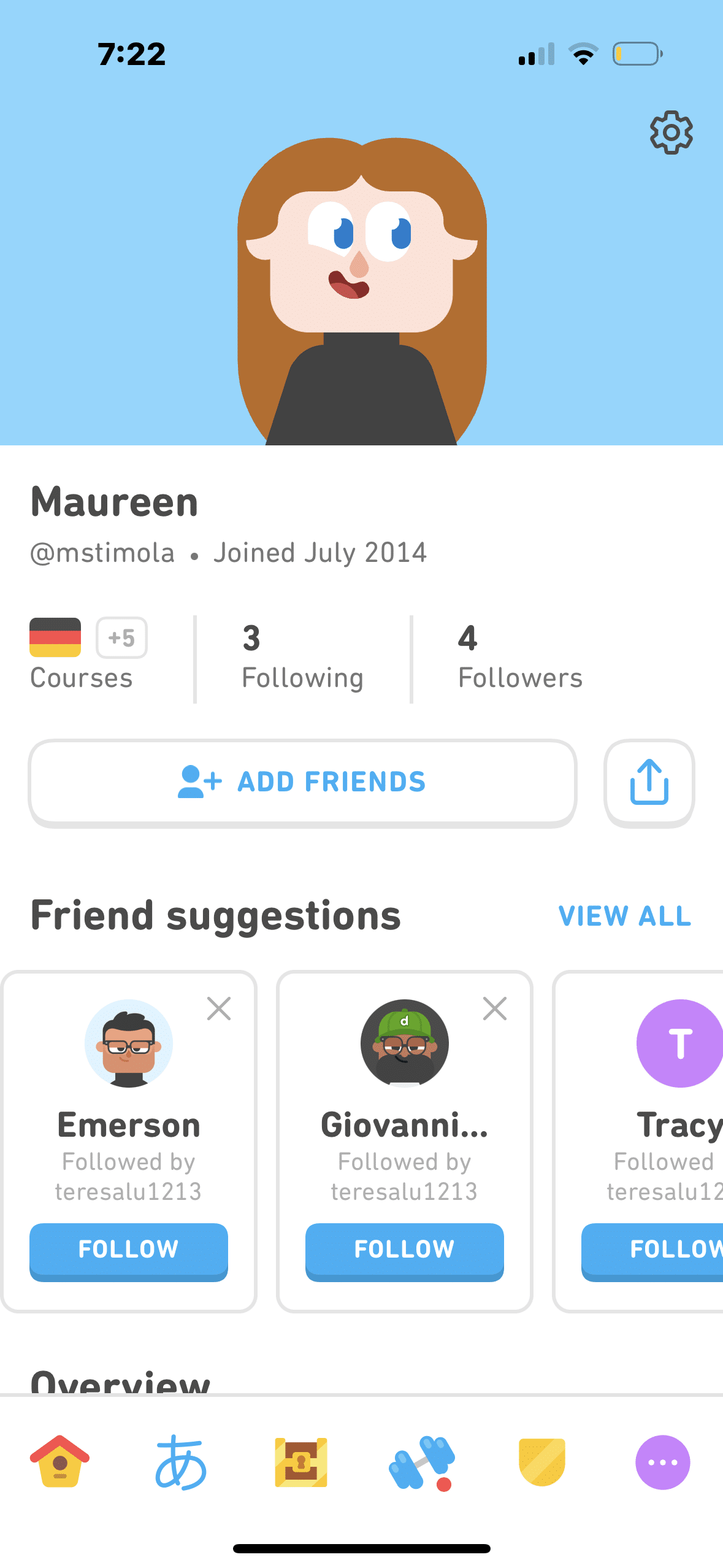Follow Giovanni
The height and width of the screenshot is (1568, 723).
(x=405, y=1249)
